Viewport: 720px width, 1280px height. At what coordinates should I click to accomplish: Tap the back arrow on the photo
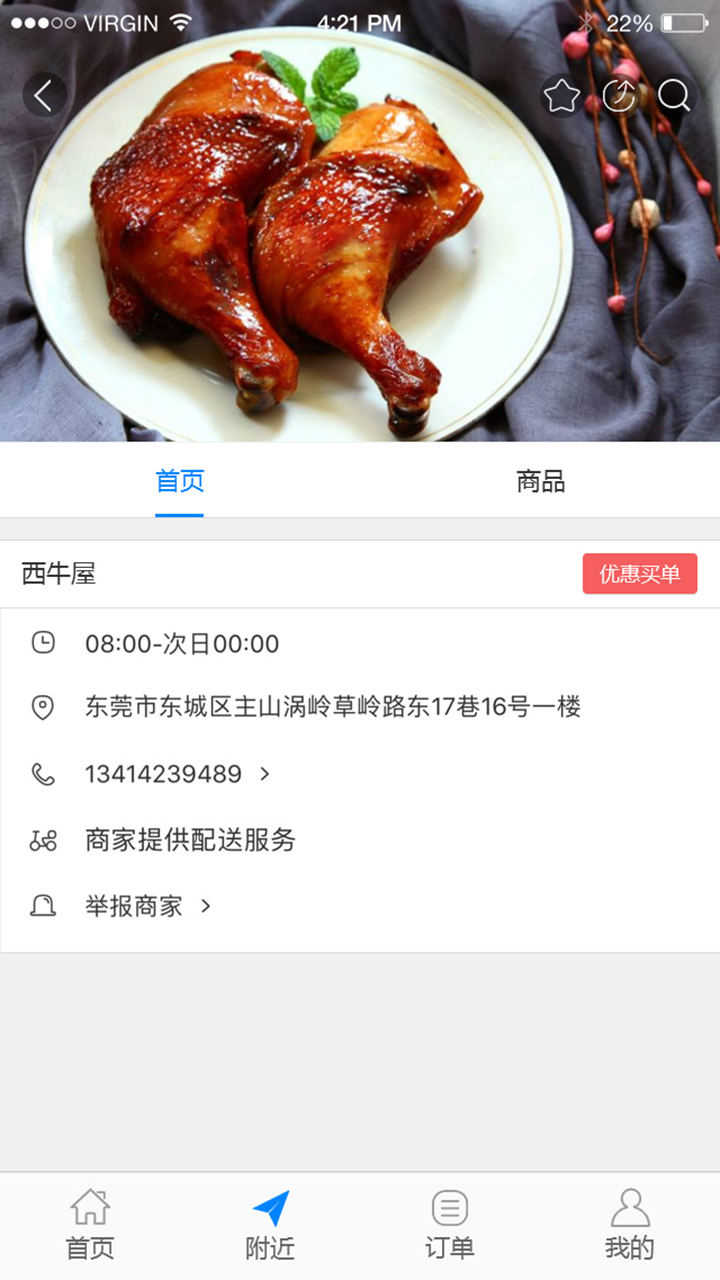click(x=42, y=95)
